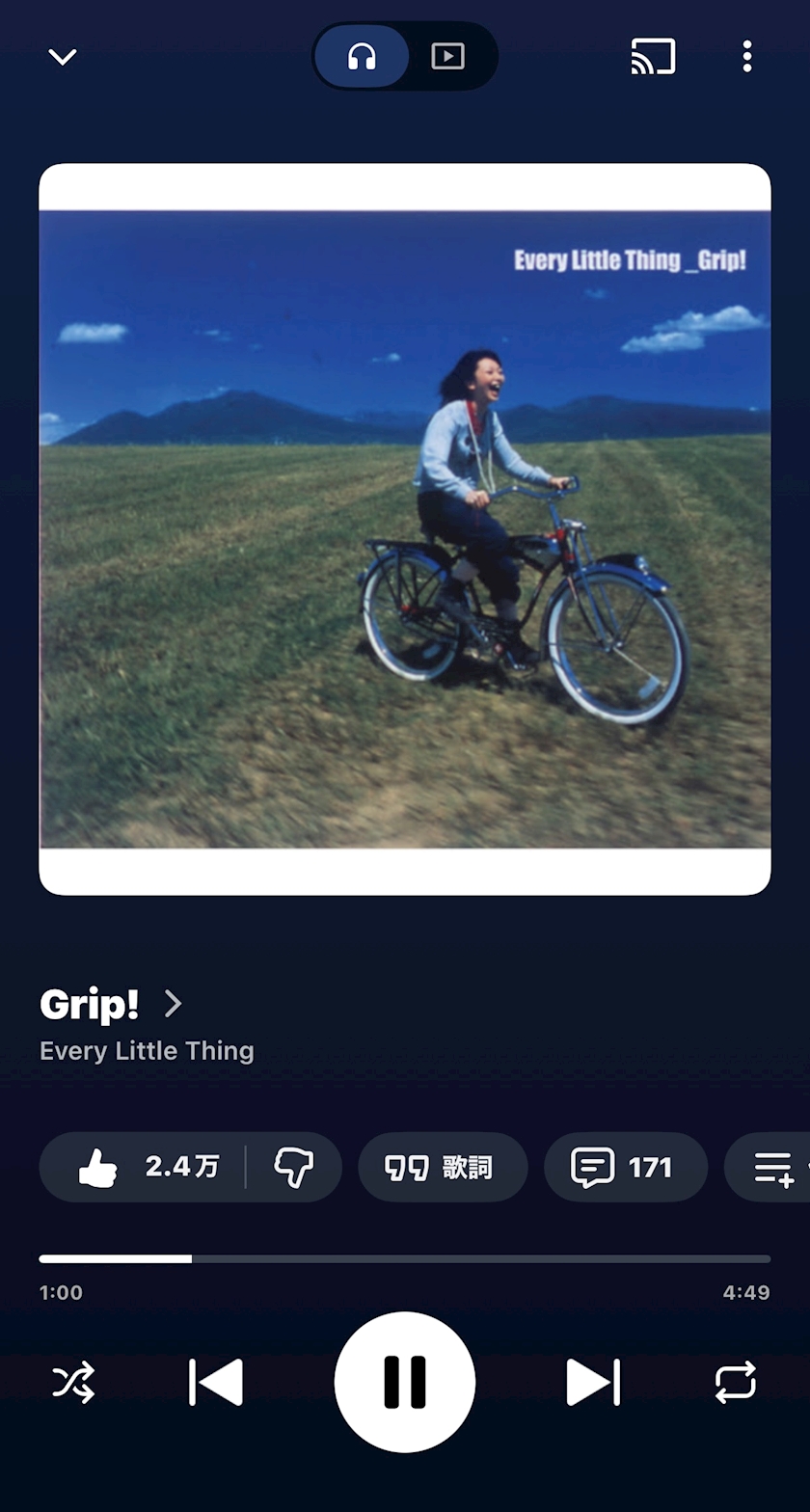Like this song with thumbs up
The width and height of the screenshot is (810, 1512).
[145, 1167]
